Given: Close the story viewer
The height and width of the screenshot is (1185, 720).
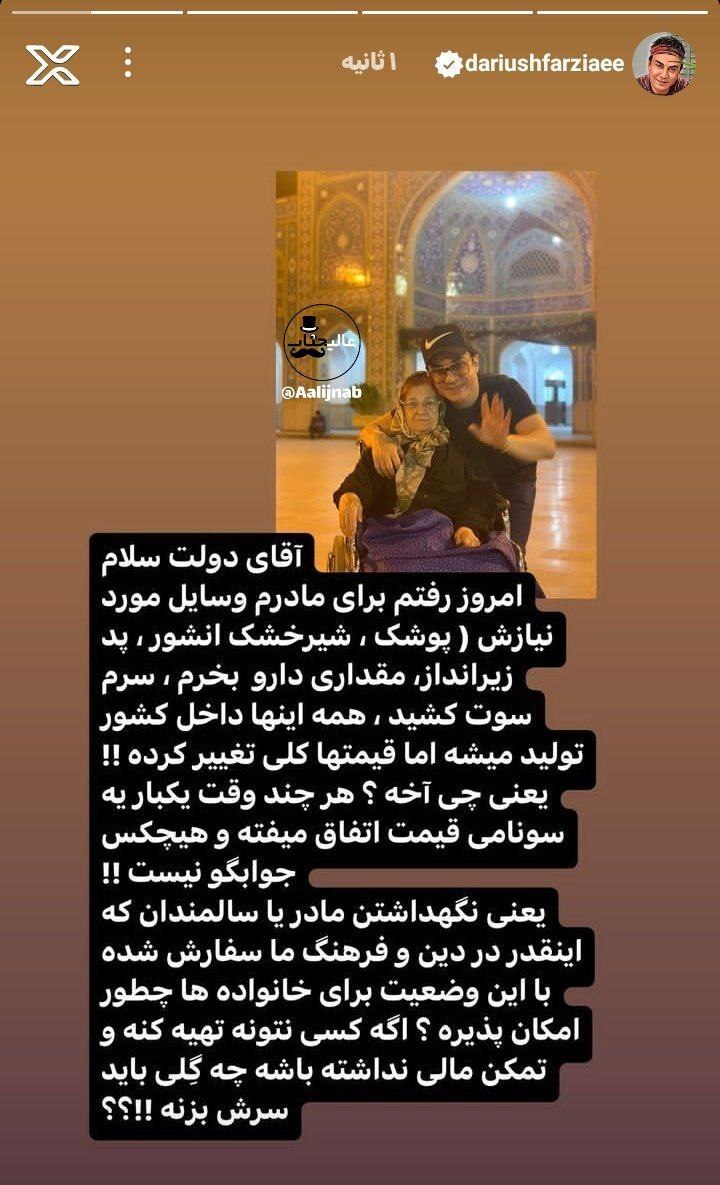Looking at the screenshot, I should pos(52,64).
